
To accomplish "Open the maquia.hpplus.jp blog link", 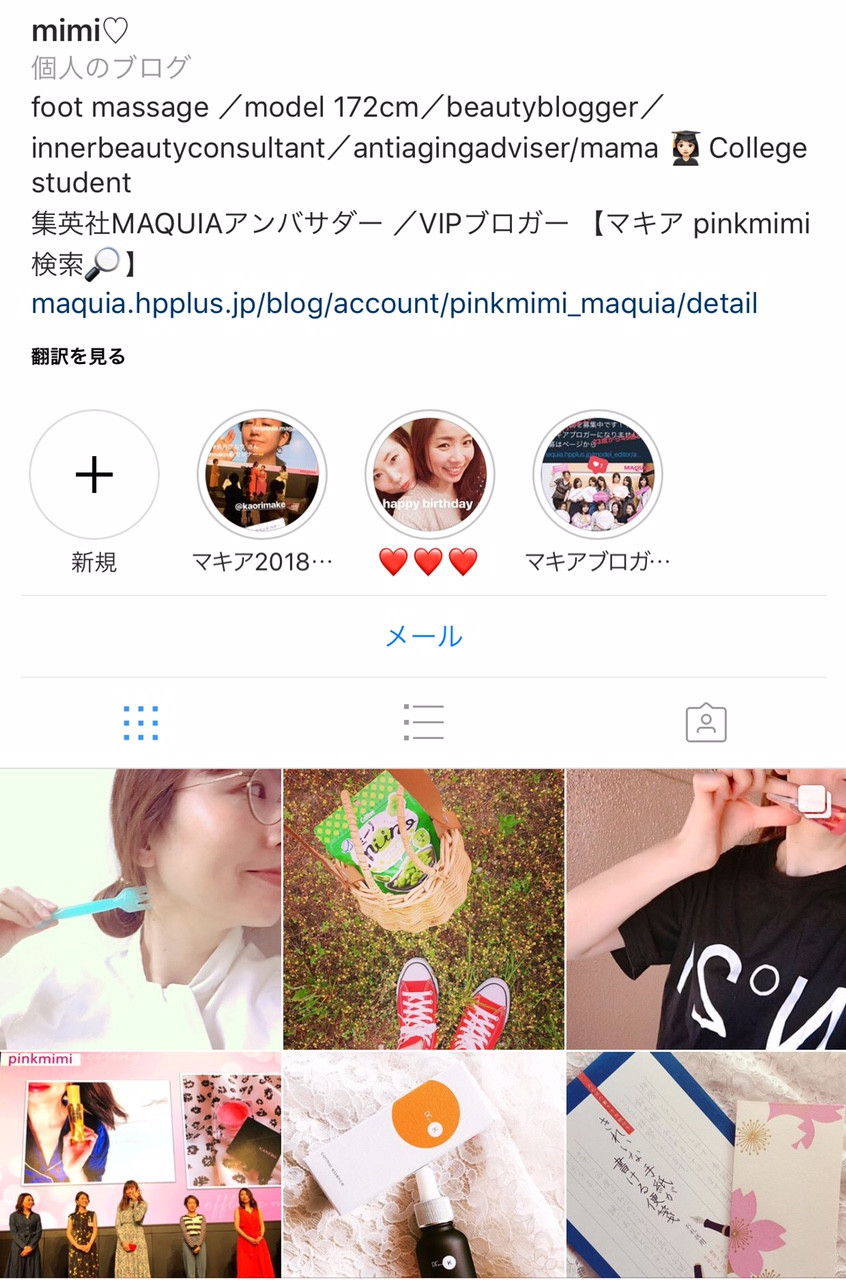I will click(x=394, y=303).
